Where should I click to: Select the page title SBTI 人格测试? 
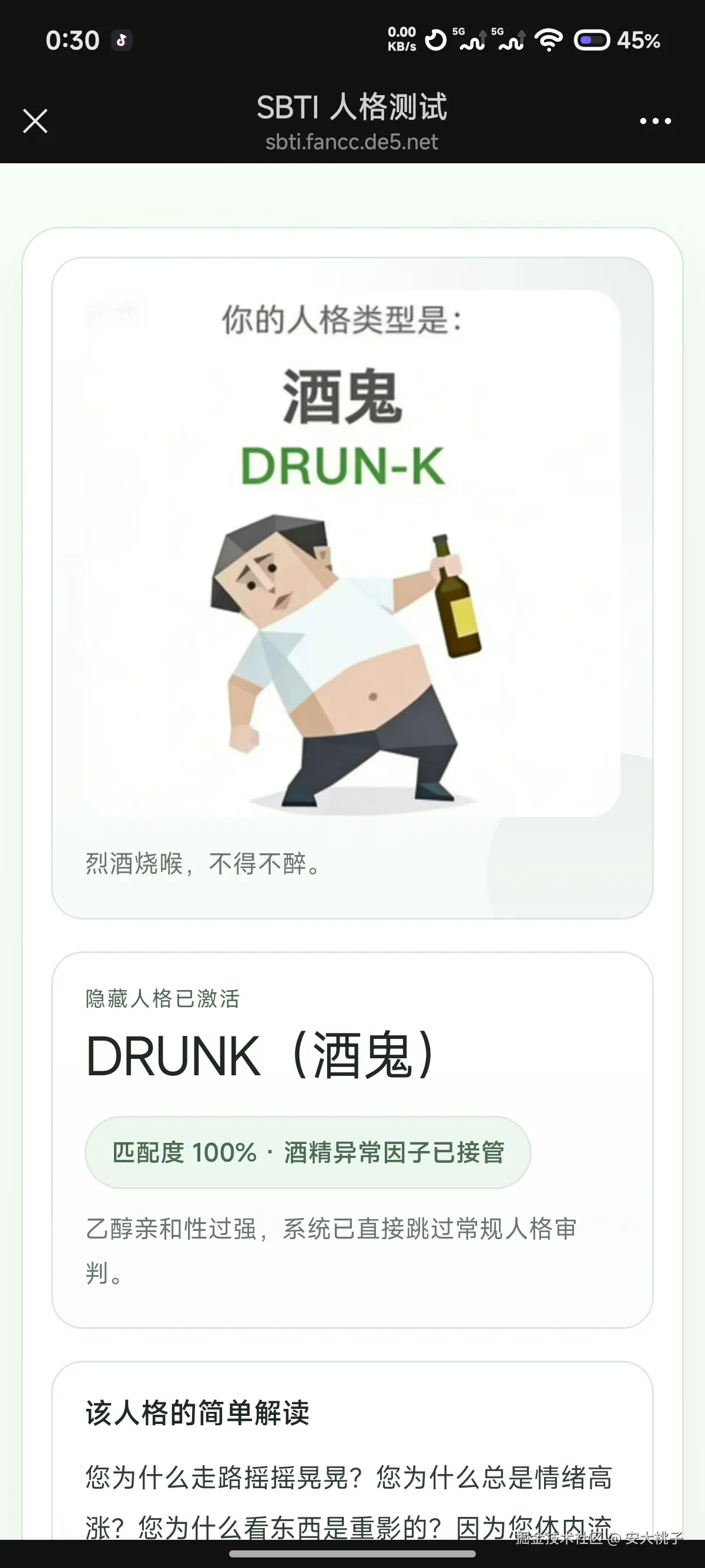pos(352,107)
